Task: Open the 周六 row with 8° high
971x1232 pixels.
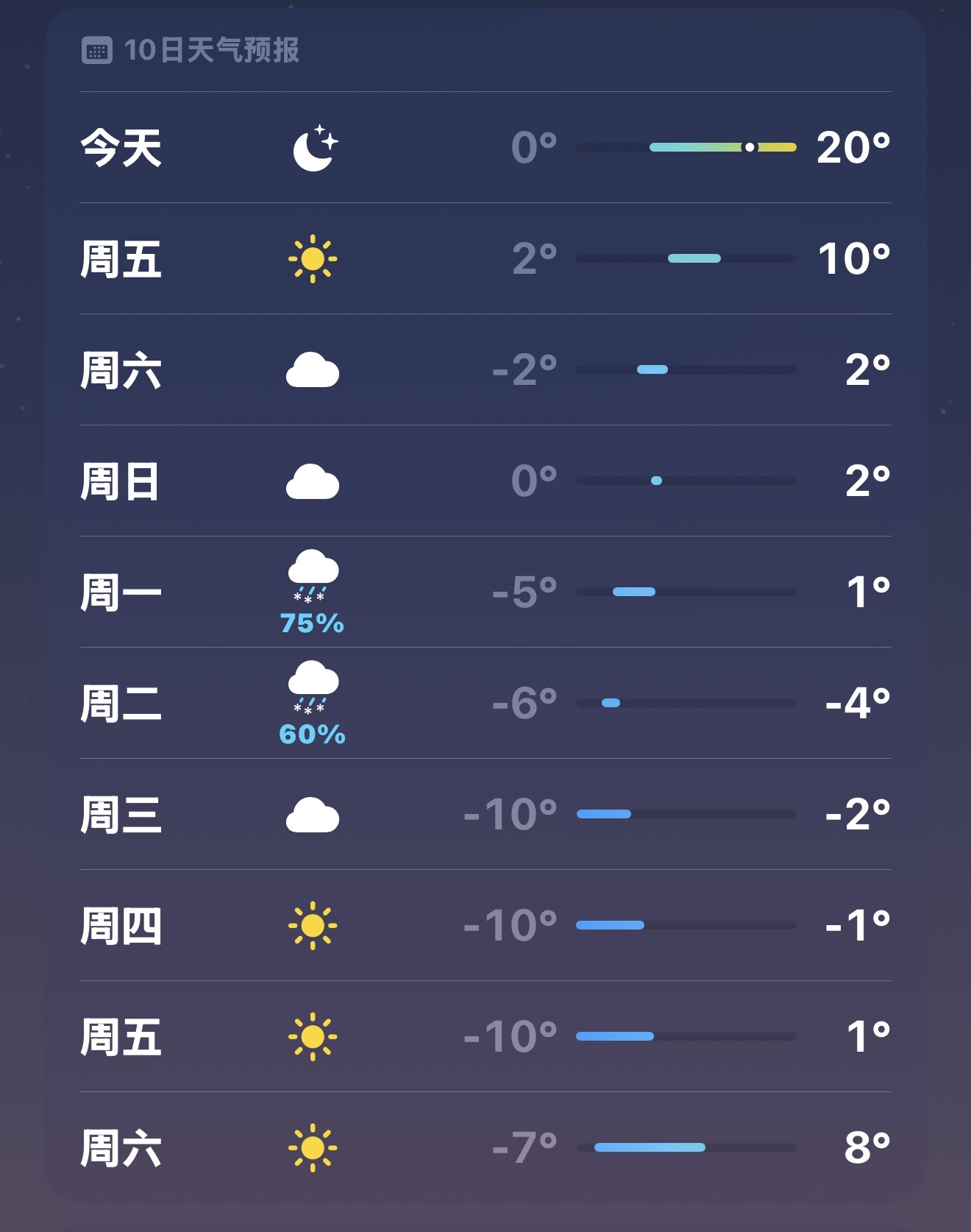Action: [x=485, y=1147]
